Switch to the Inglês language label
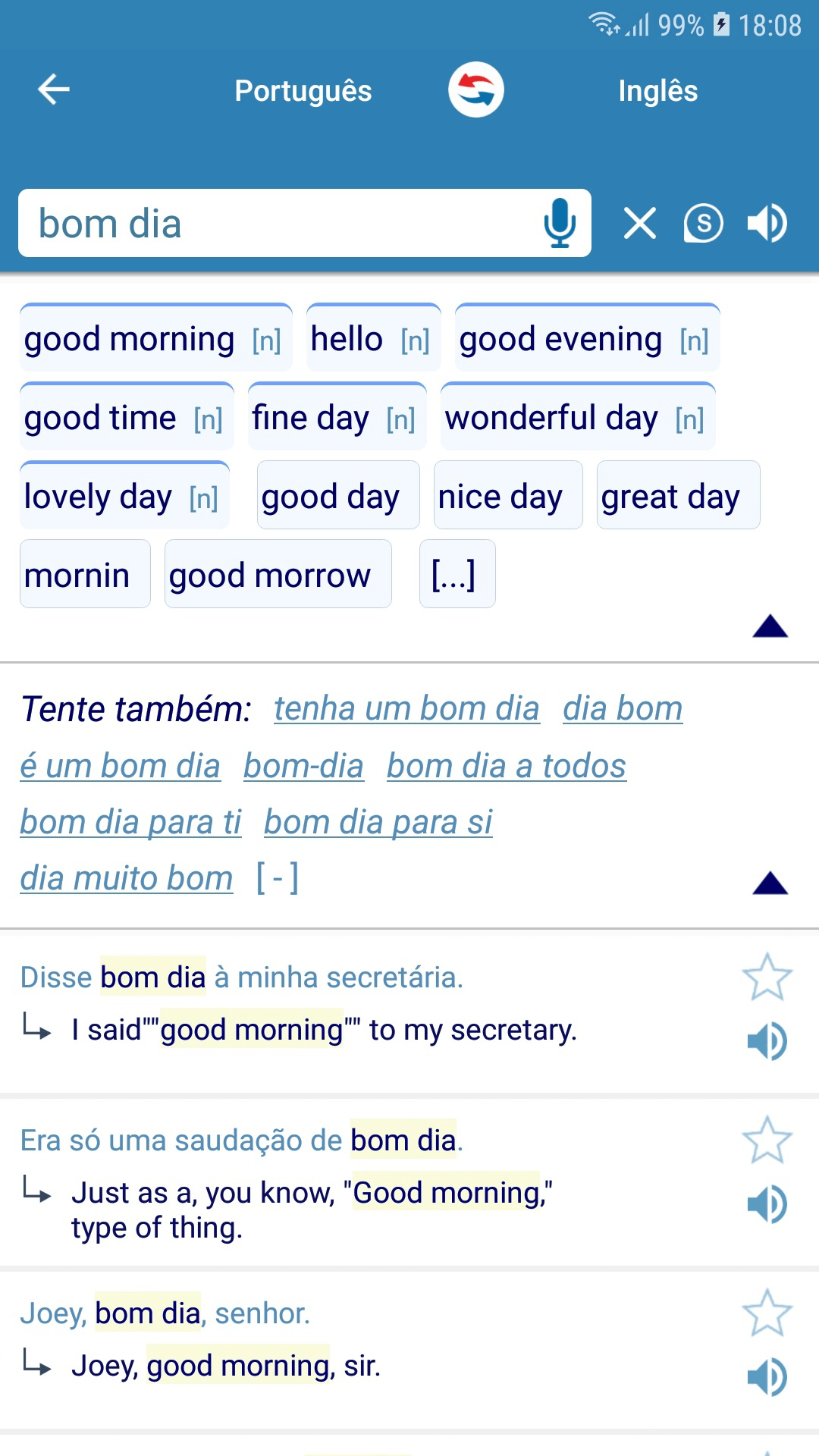 657,91
